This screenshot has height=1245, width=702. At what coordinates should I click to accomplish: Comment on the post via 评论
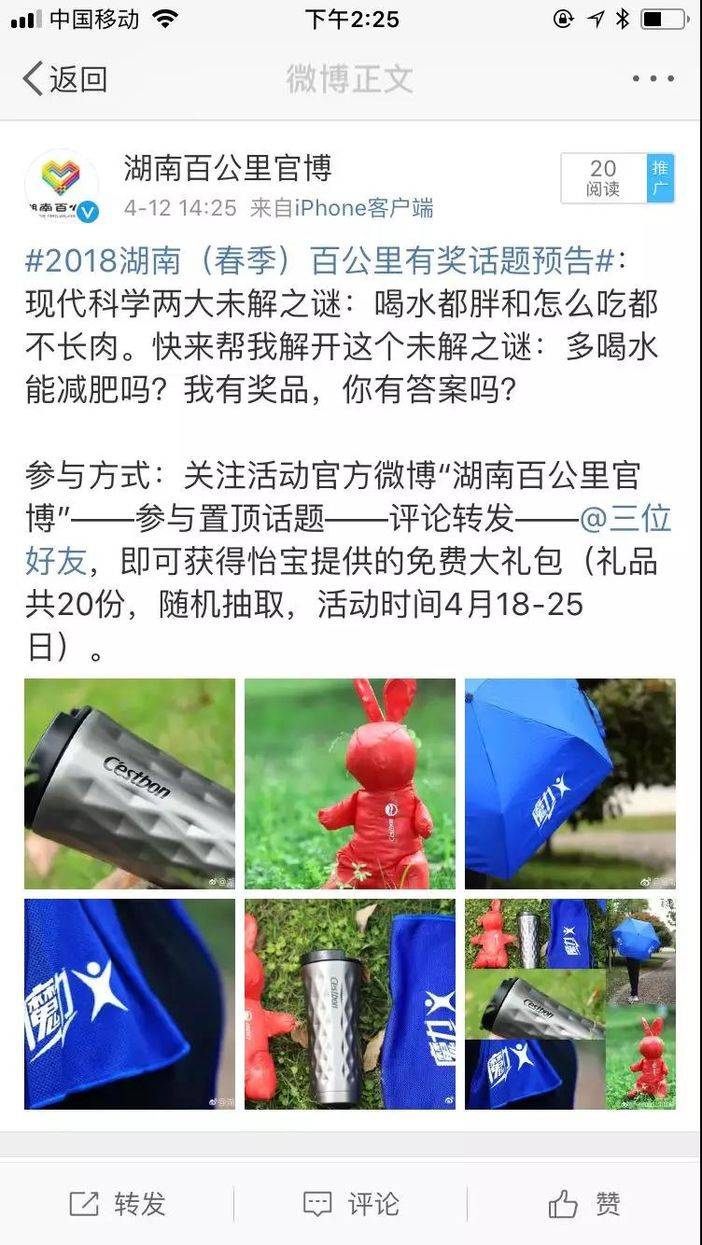tap(350, 1203)
